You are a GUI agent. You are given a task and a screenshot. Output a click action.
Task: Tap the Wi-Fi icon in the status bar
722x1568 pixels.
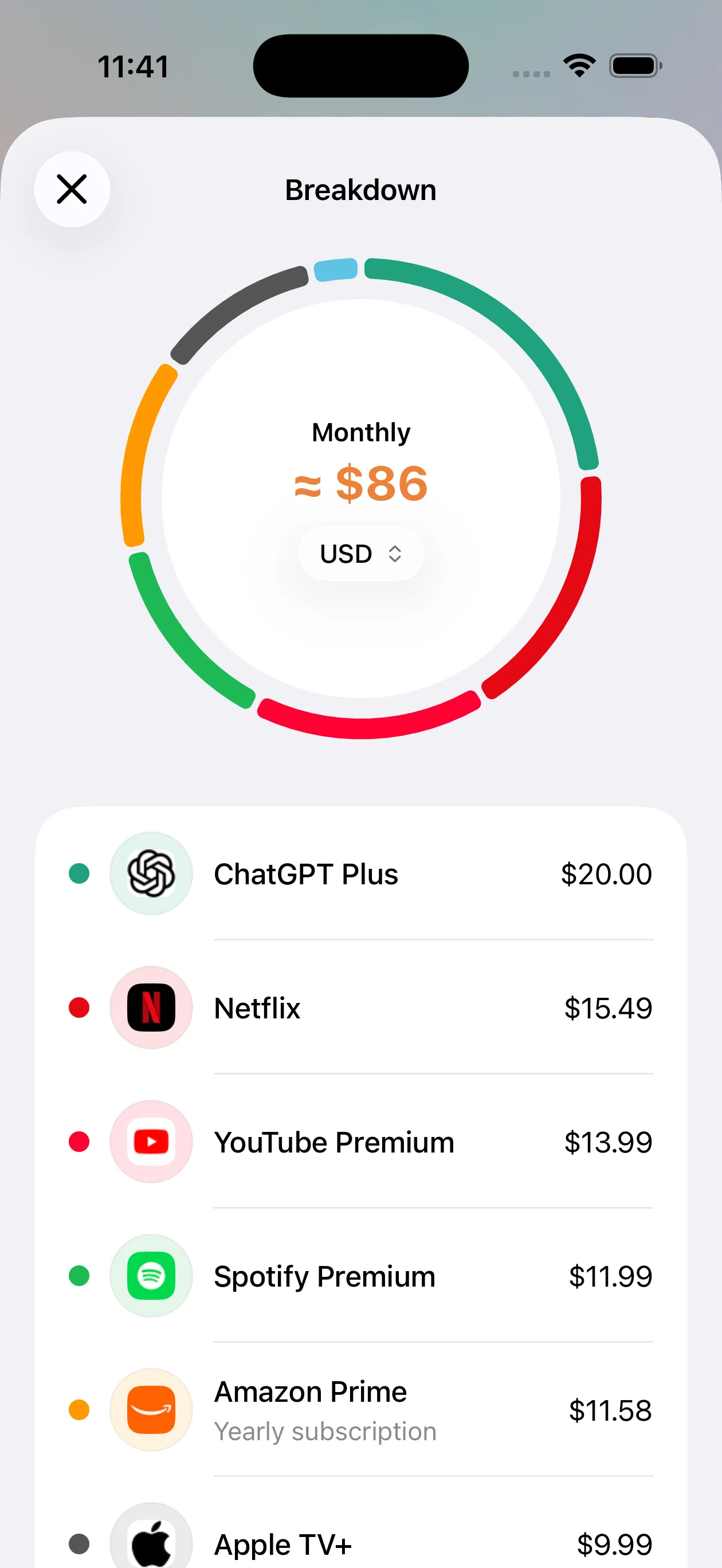click(579, 64)
